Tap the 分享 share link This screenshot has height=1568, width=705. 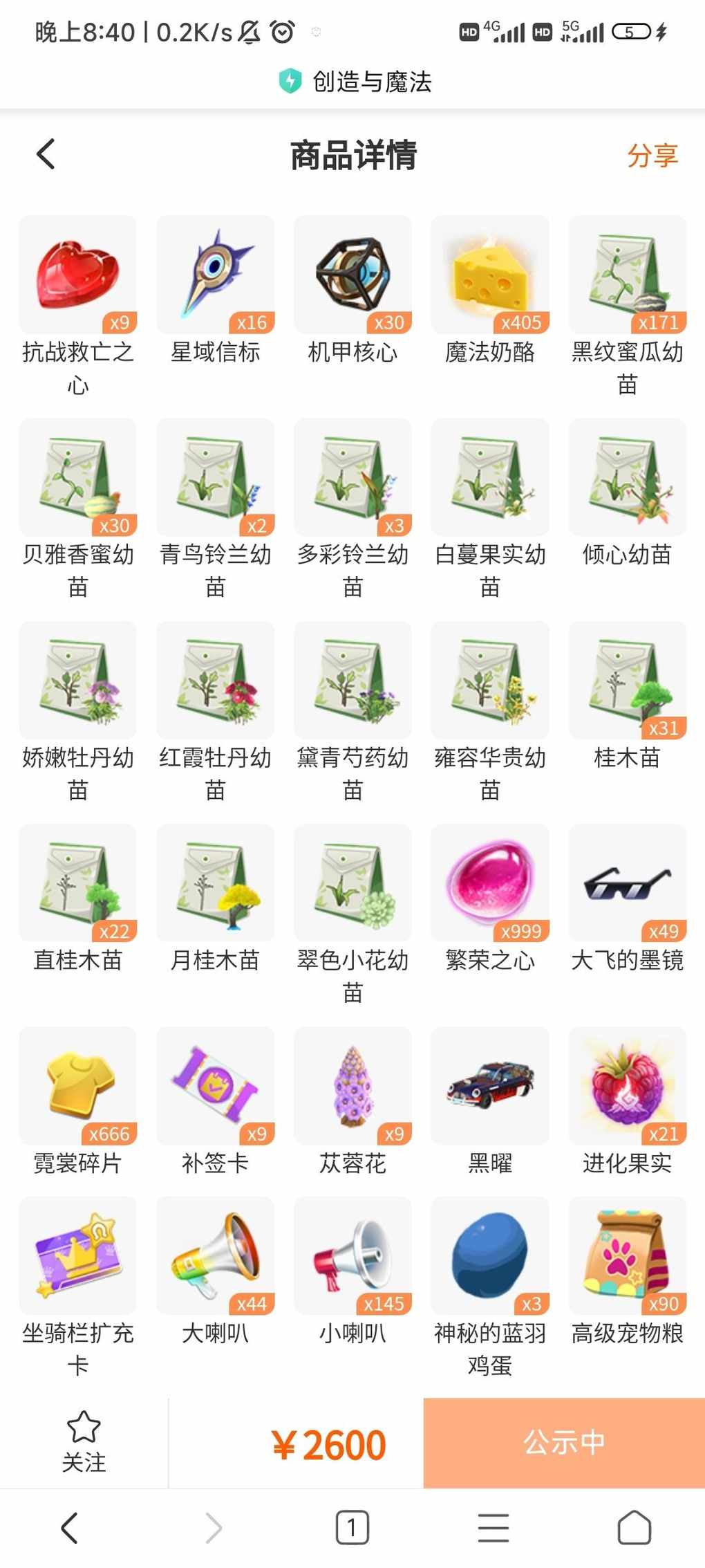pyautogui.click(x=652, y=155)
